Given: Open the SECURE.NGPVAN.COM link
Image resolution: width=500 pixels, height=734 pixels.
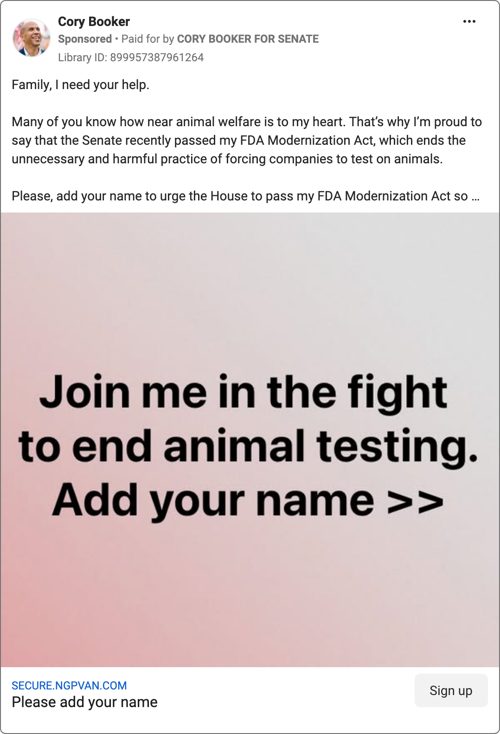Looking at the screenshot, I should point(69,685).
